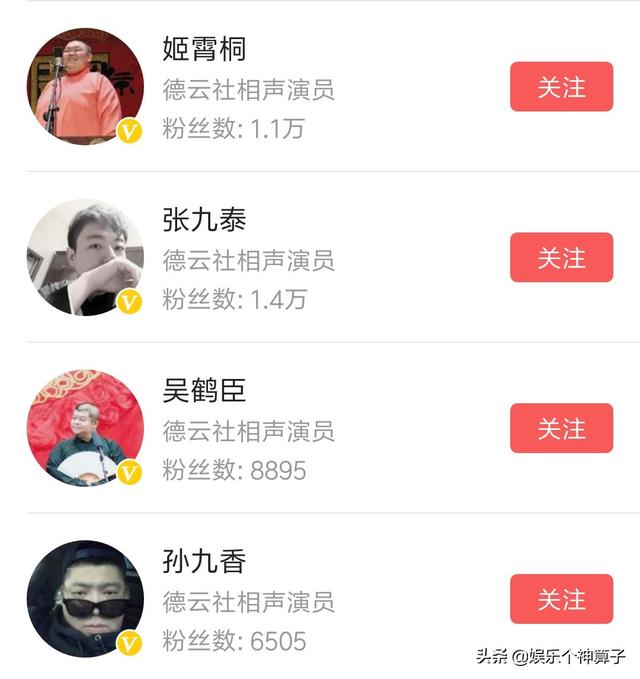View 张九泰's profile
Screen dimensions: 640x679
pos(248,259)
